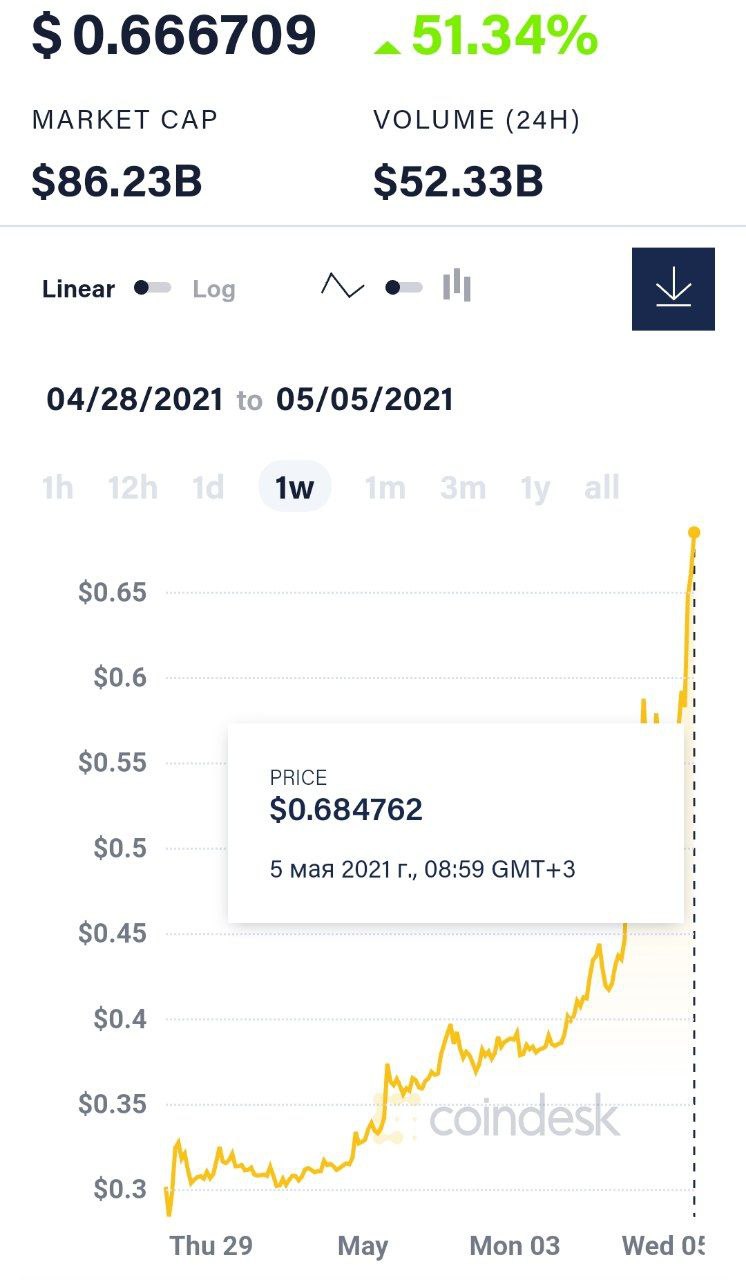Select the all time range tab
The width and height of the screenshot is (746, 1280).
601,487
